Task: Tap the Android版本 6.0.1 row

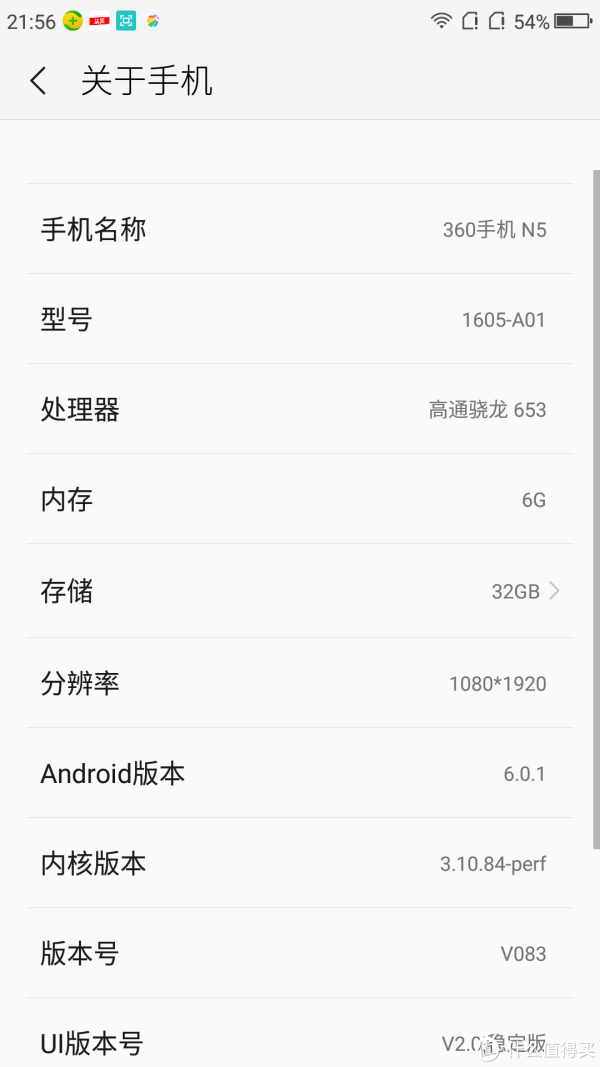Action: (x=299, y=773)
